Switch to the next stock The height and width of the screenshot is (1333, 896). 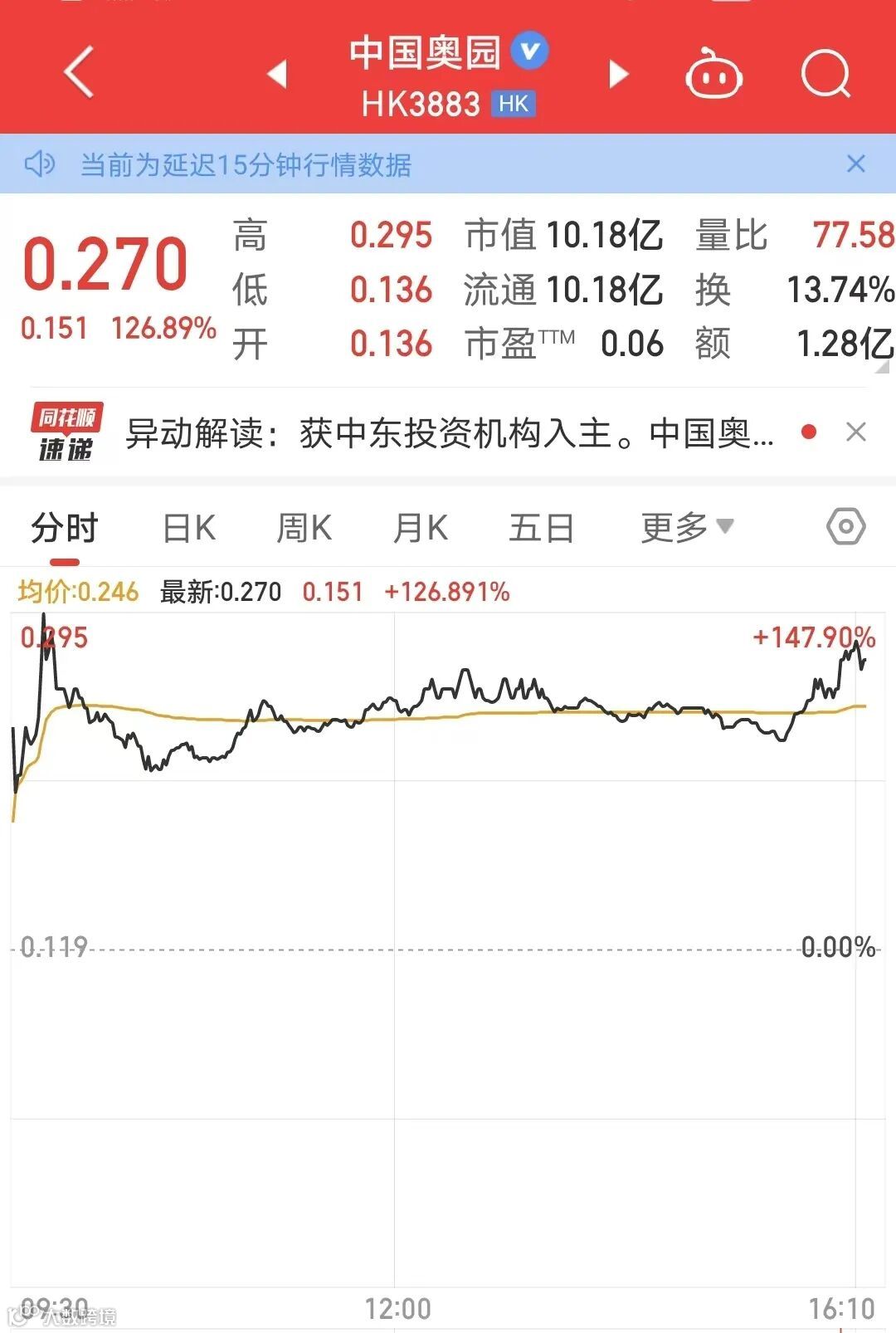618,74
